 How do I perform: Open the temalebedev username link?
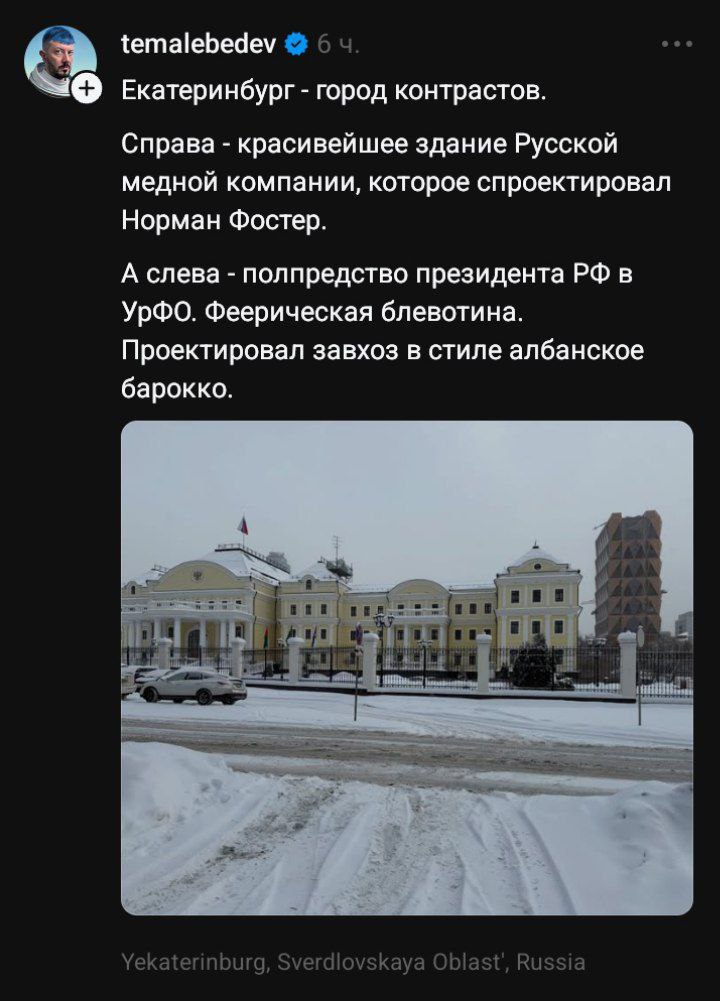[x=198, y=43]
